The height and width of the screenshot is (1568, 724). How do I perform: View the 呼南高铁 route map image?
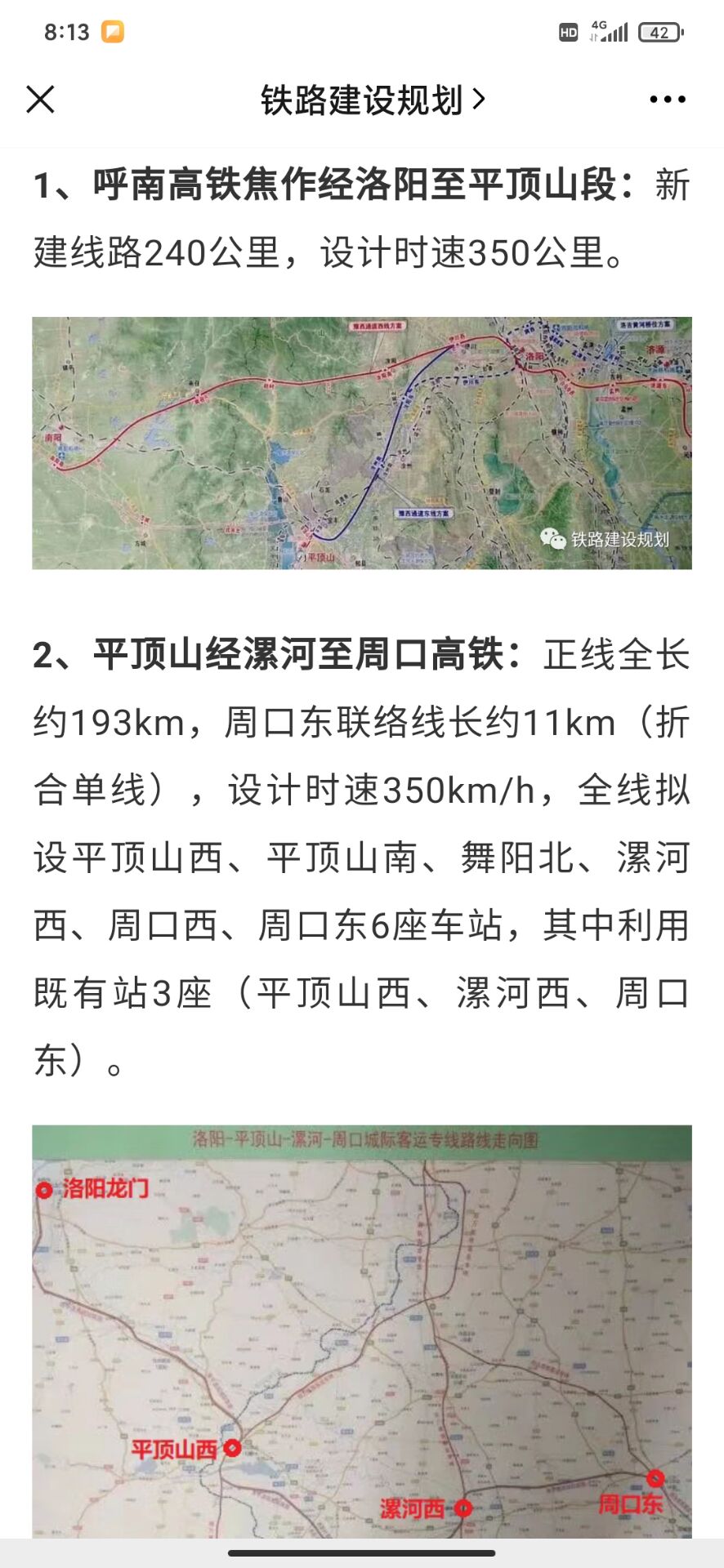[362, 443]
